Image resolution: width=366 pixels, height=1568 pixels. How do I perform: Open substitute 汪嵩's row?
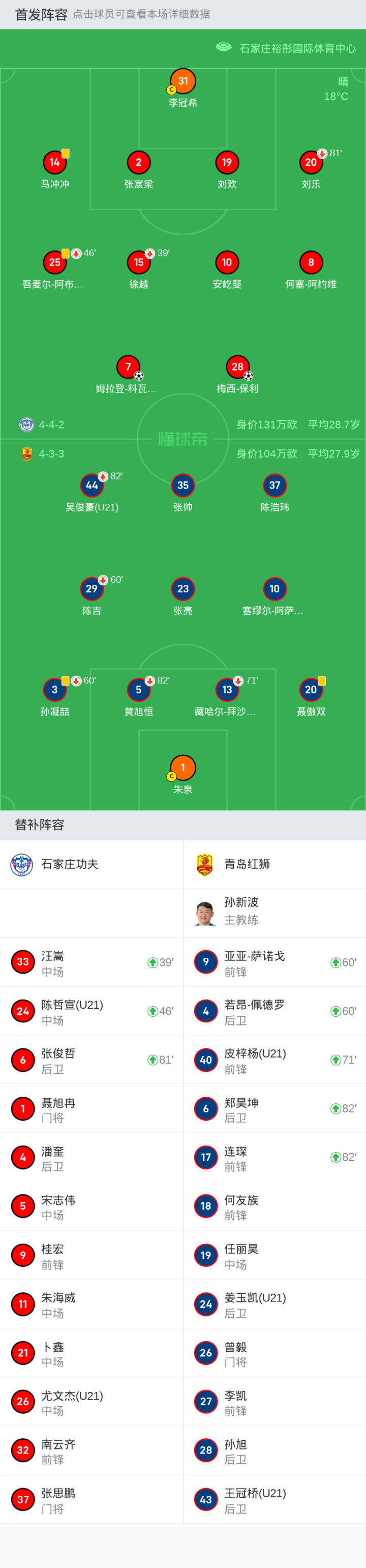91,962
